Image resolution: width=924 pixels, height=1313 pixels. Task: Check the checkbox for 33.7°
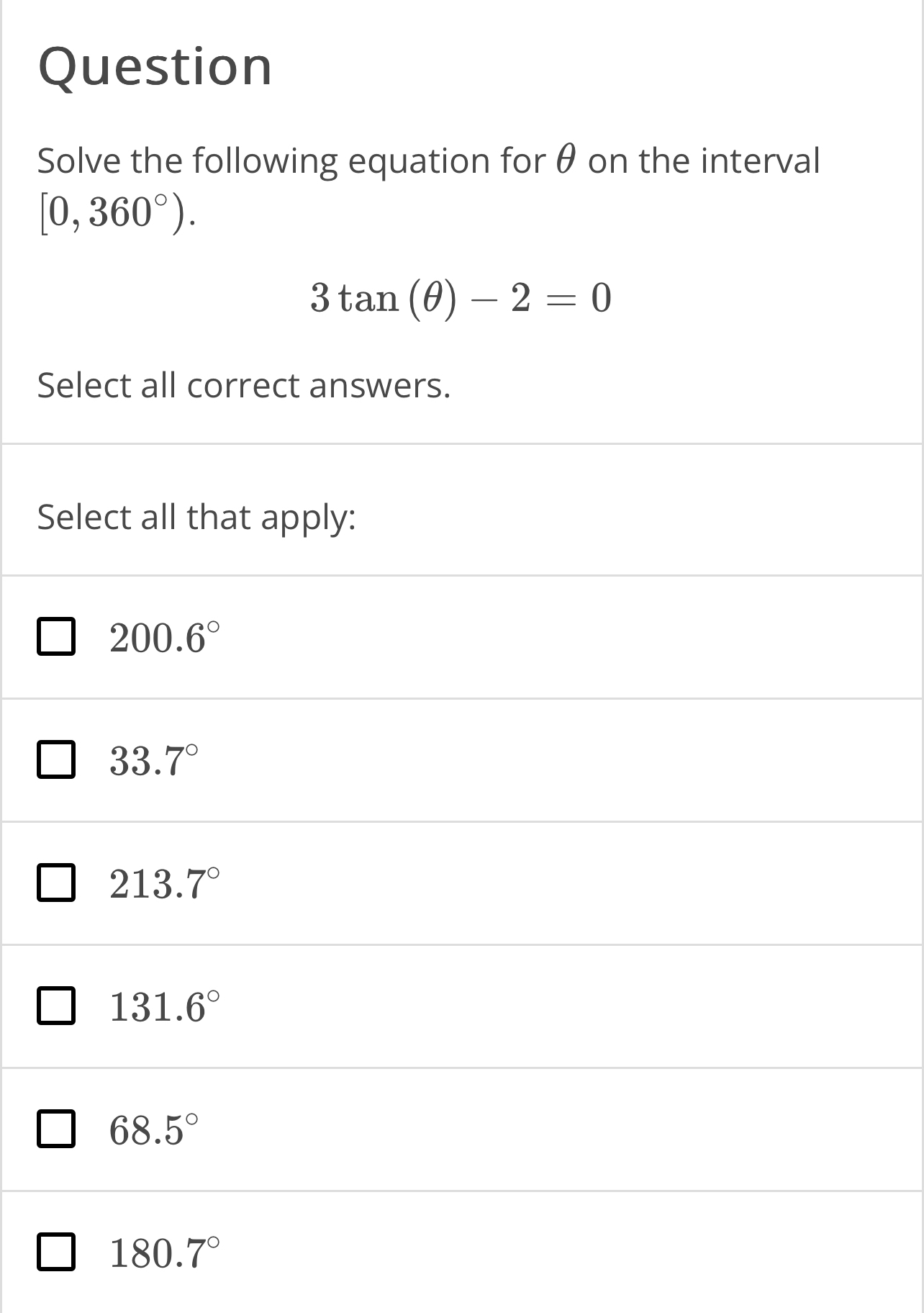(x=57, y=760)
